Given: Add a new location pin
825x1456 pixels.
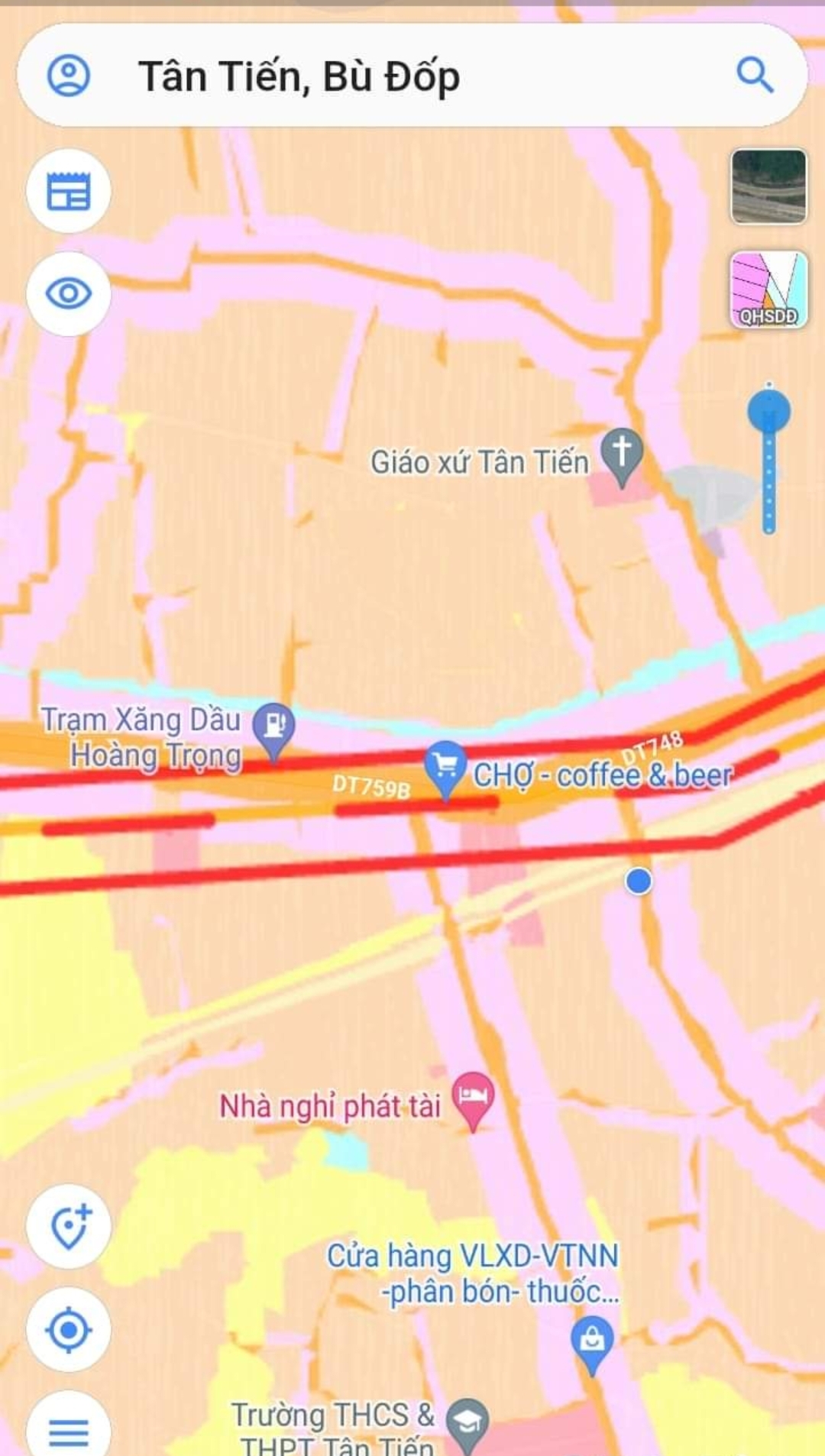Looking at the screenshot, I should click(x=69, y=1227).
